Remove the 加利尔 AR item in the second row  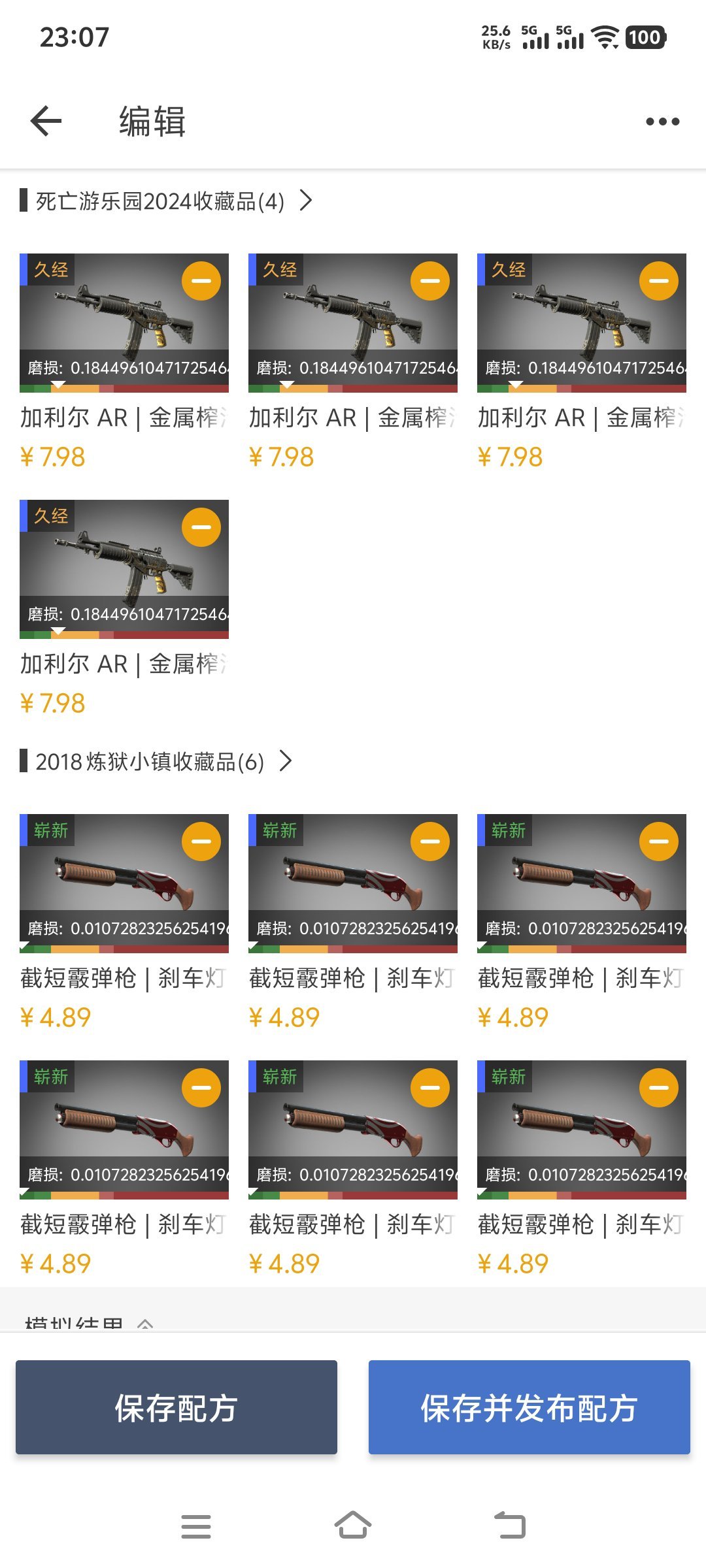click(201, 527)
